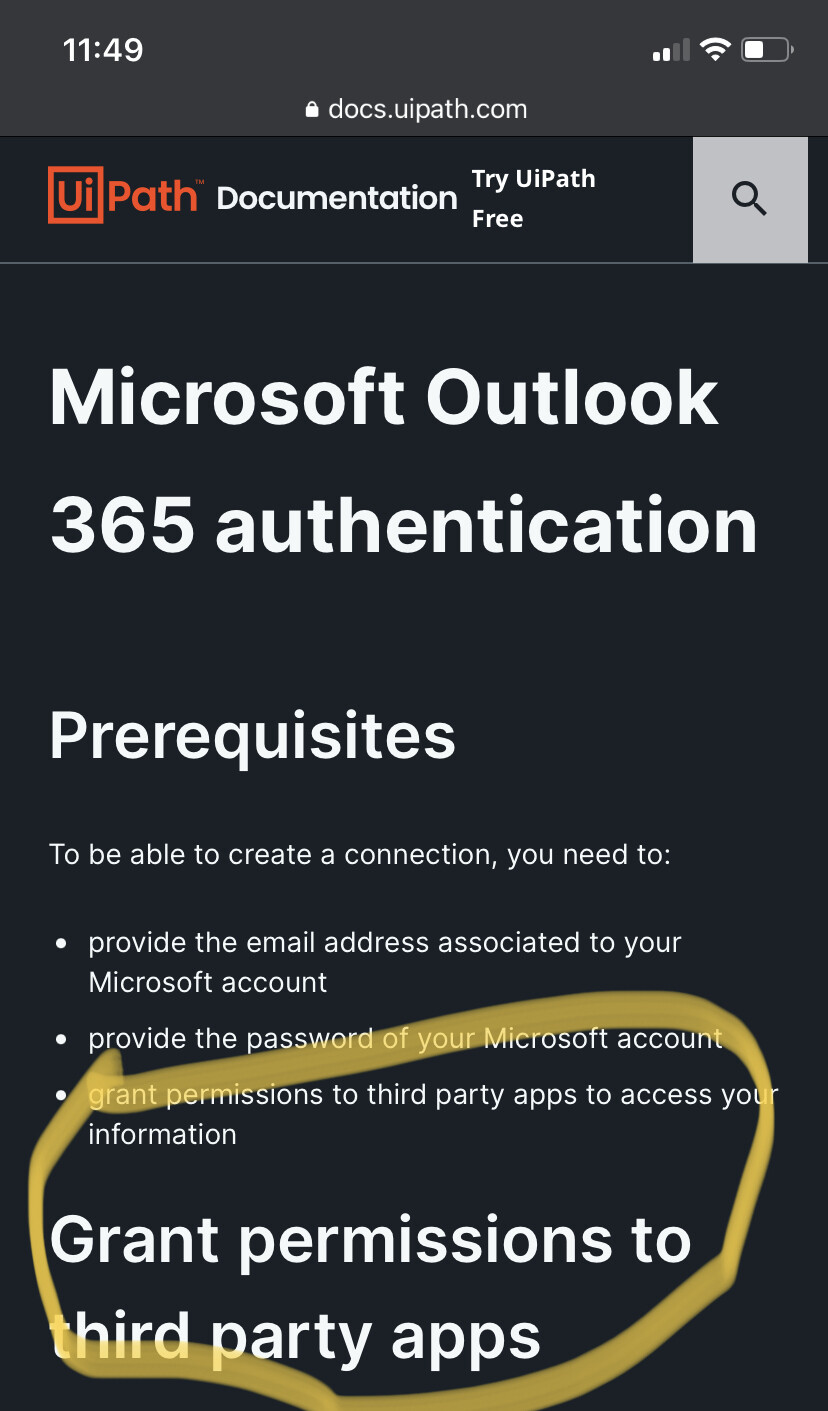This screenshot has width=828, height=1411.
Task: Tap the battery indicator icon
Action: 763,48
